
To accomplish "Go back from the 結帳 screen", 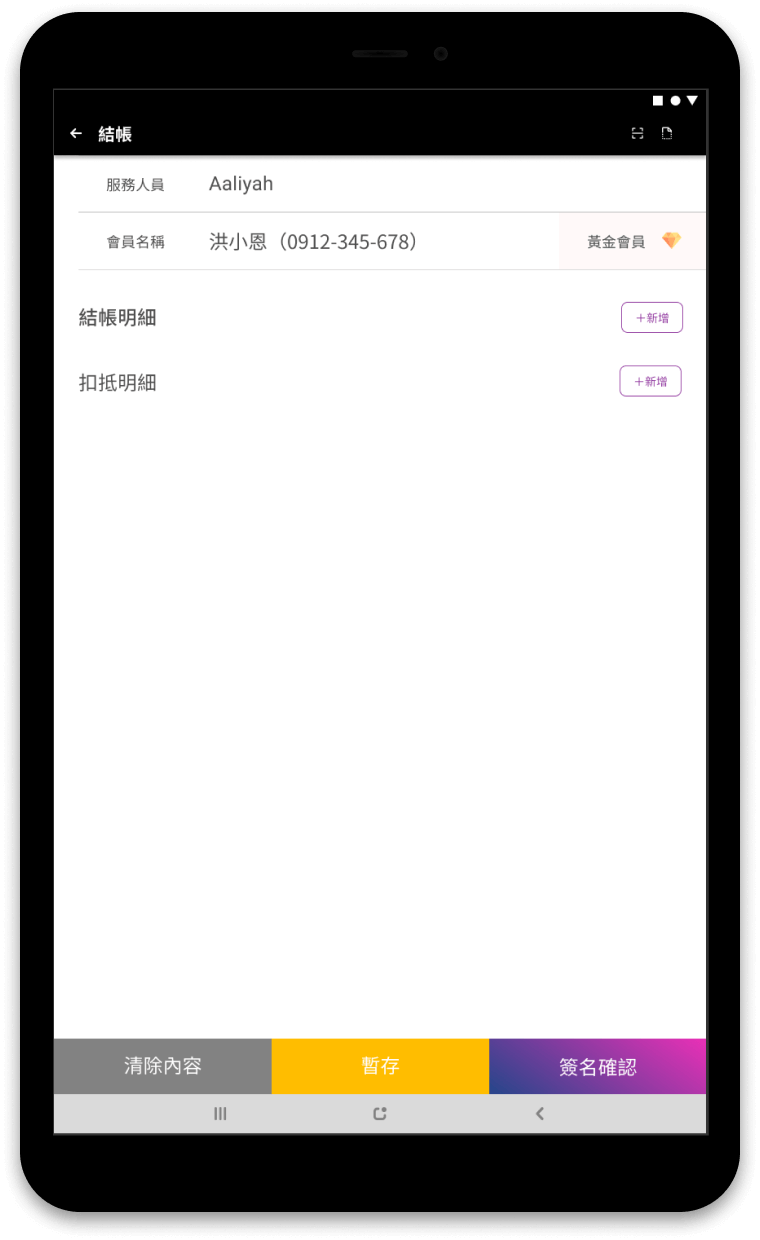I will point(76,134).
